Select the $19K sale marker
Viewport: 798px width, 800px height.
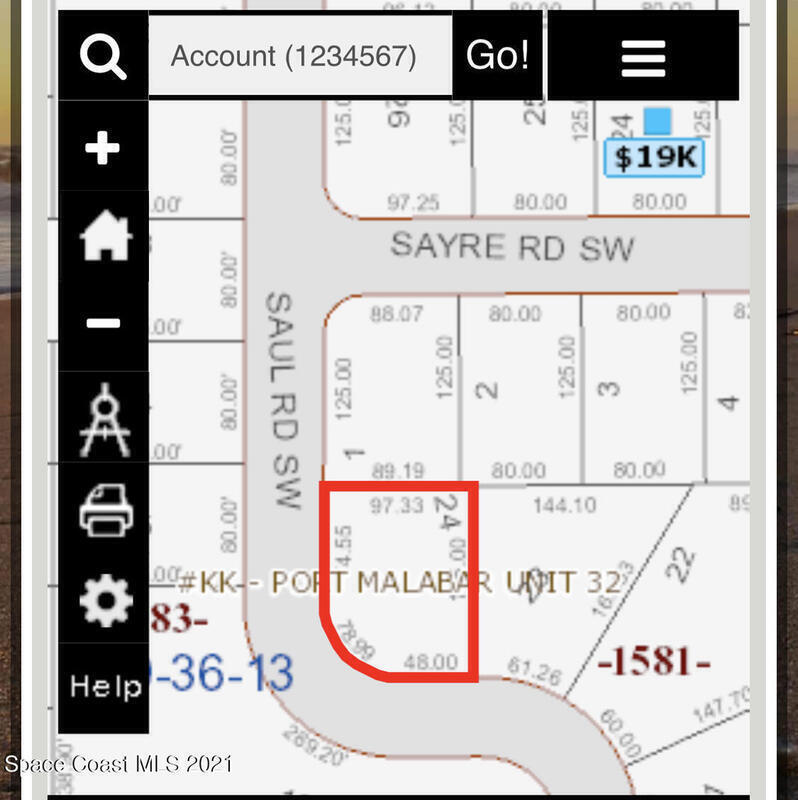click(x=655, y=157)
